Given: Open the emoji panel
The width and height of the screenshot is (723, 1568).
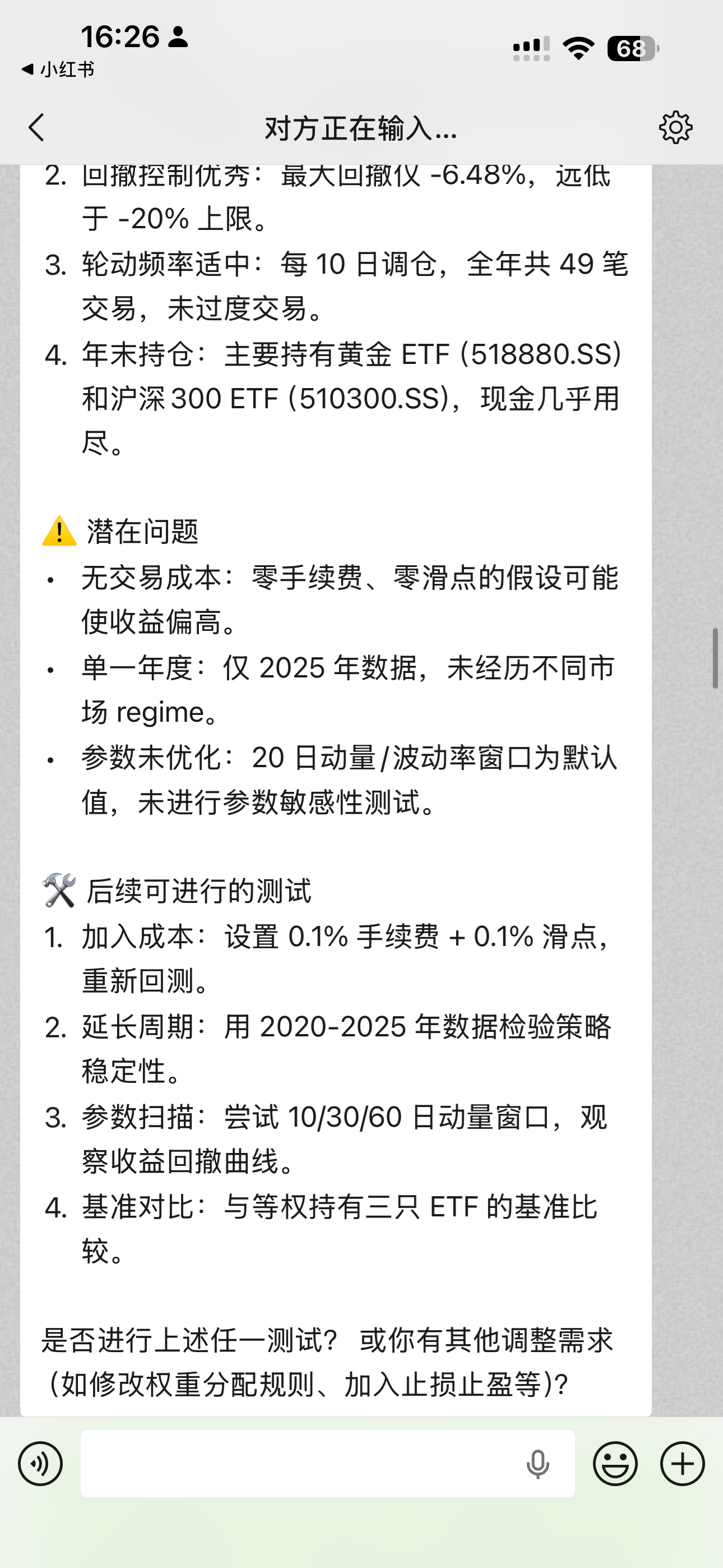Looking at the screenshot, I should (616, 1463).
